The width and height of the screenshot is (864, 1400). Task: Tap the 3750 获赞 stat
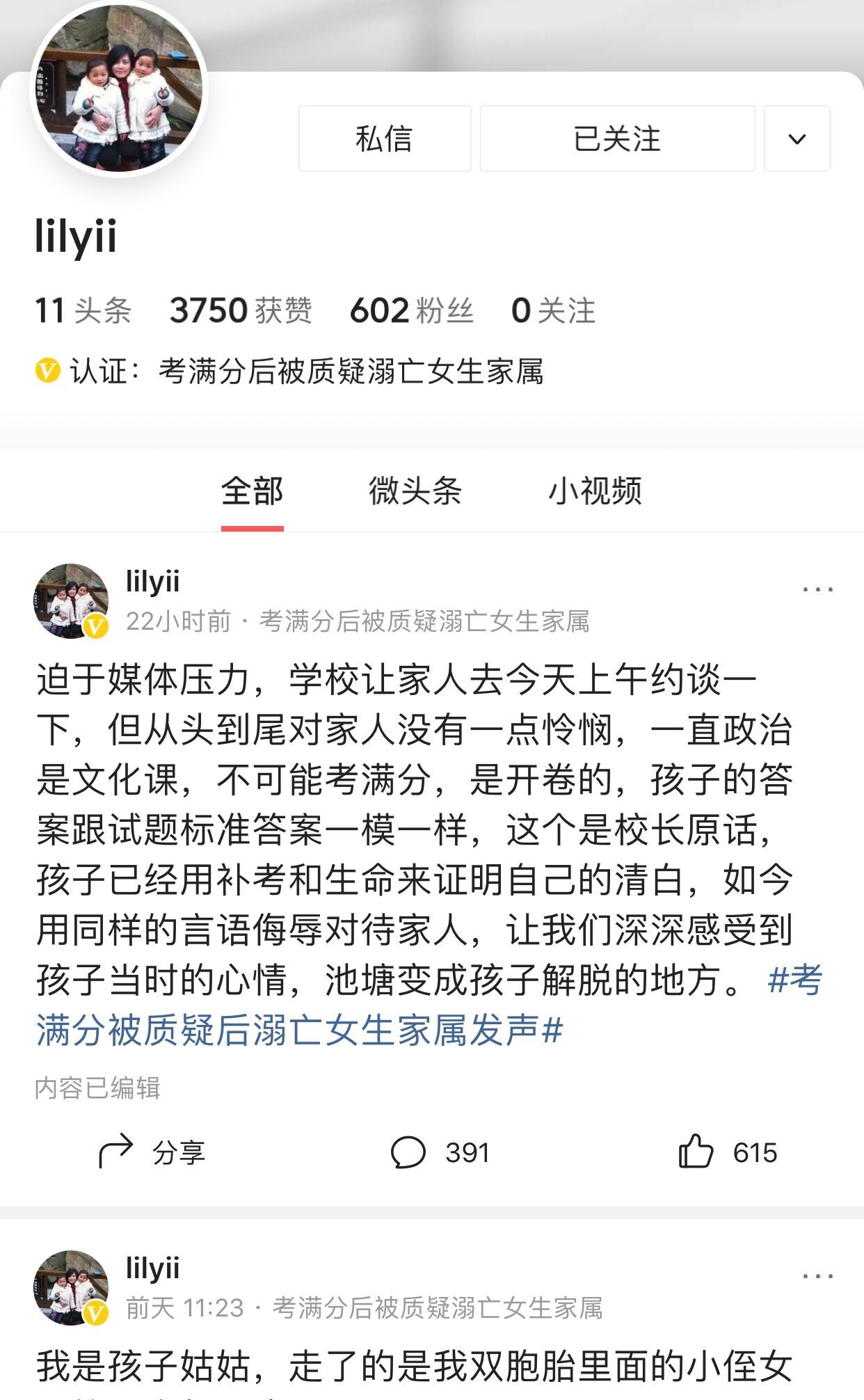click(x=240, y=310)
